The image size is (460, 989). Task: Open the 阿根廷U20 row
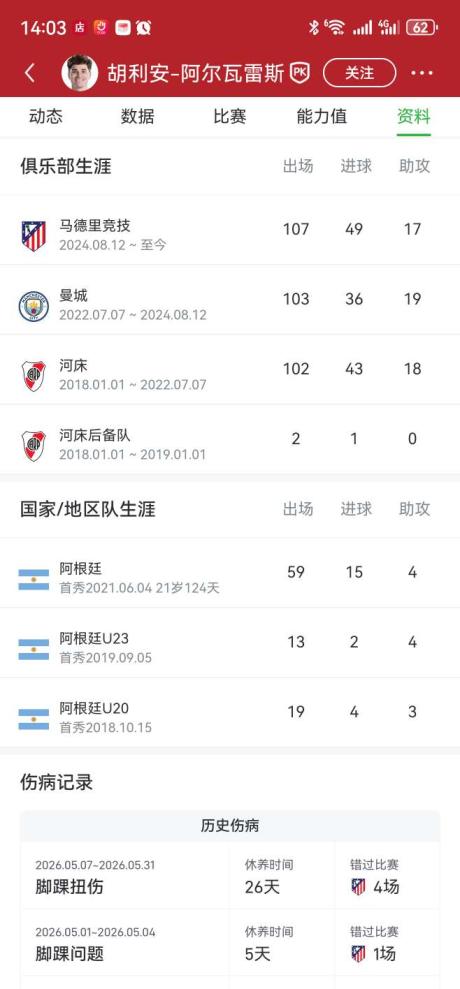click(230, 713)
